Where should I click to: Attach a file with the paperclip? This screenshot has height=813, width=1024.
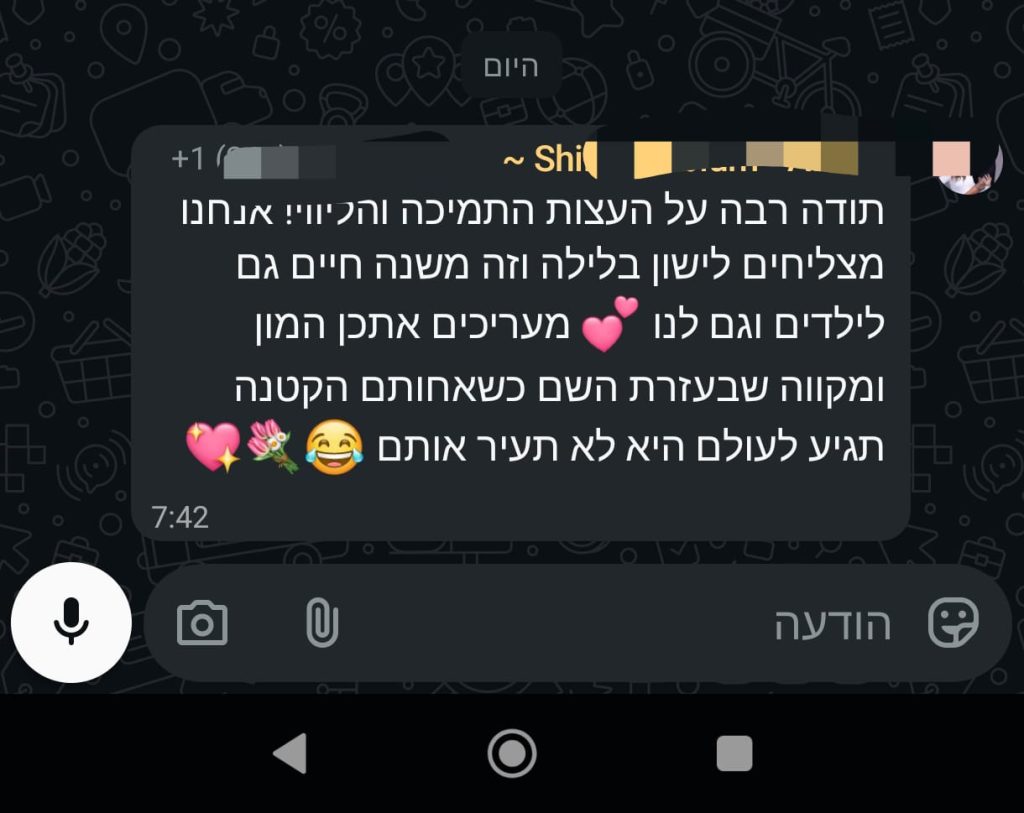(322, 623)
